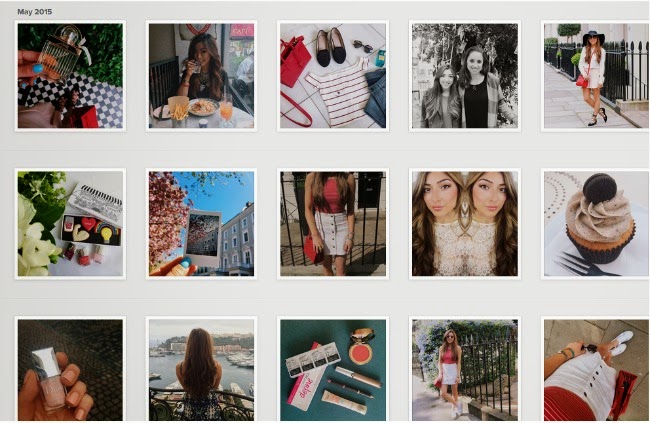
Task: Open the photo of the woman dining at the cafe
Action: point(201,75)
